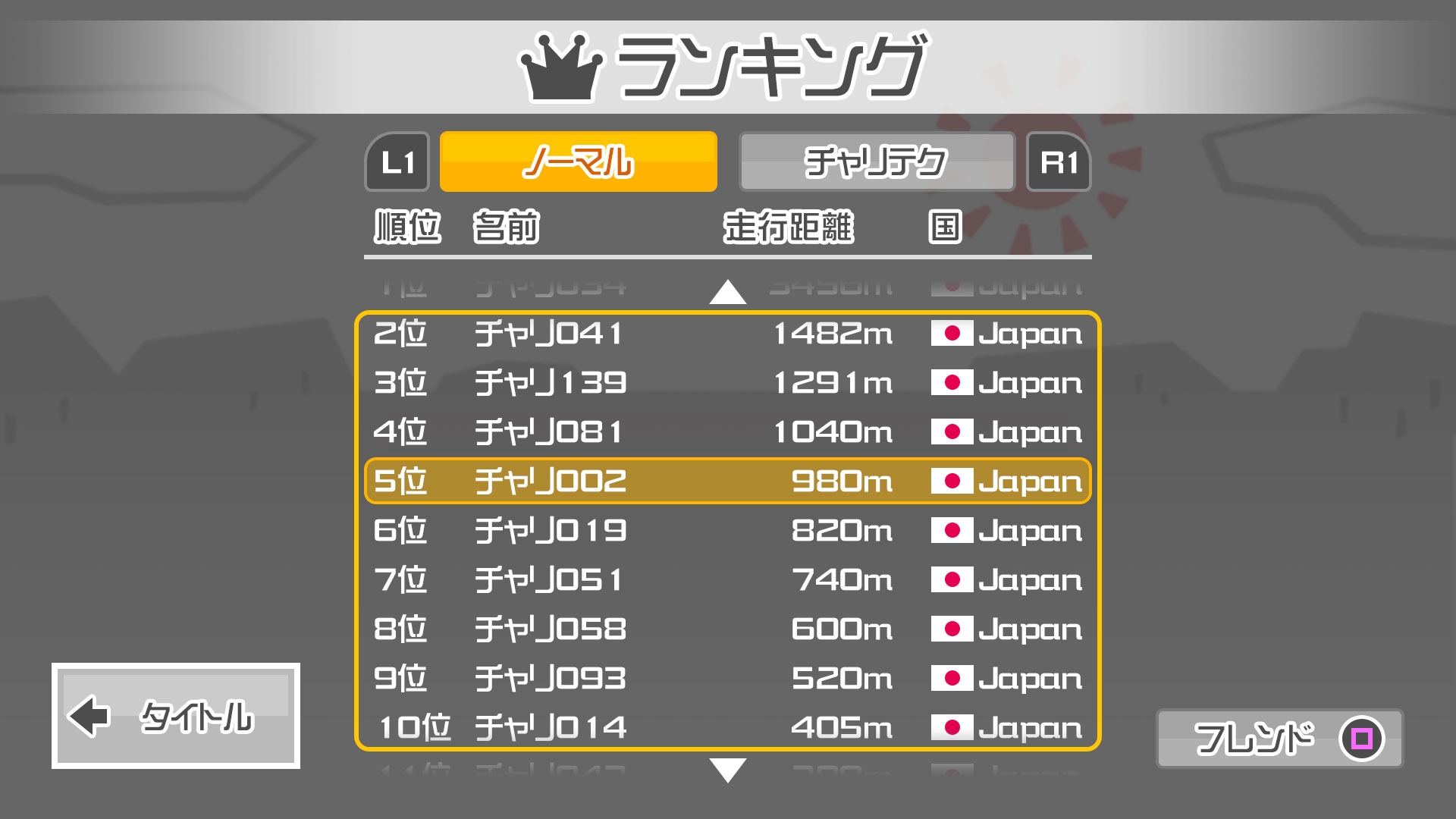This screenshot has height=819, width=1456.
Task: Tap the up arrow above the list
Action: pyautogui.click(x=727, y=292)
